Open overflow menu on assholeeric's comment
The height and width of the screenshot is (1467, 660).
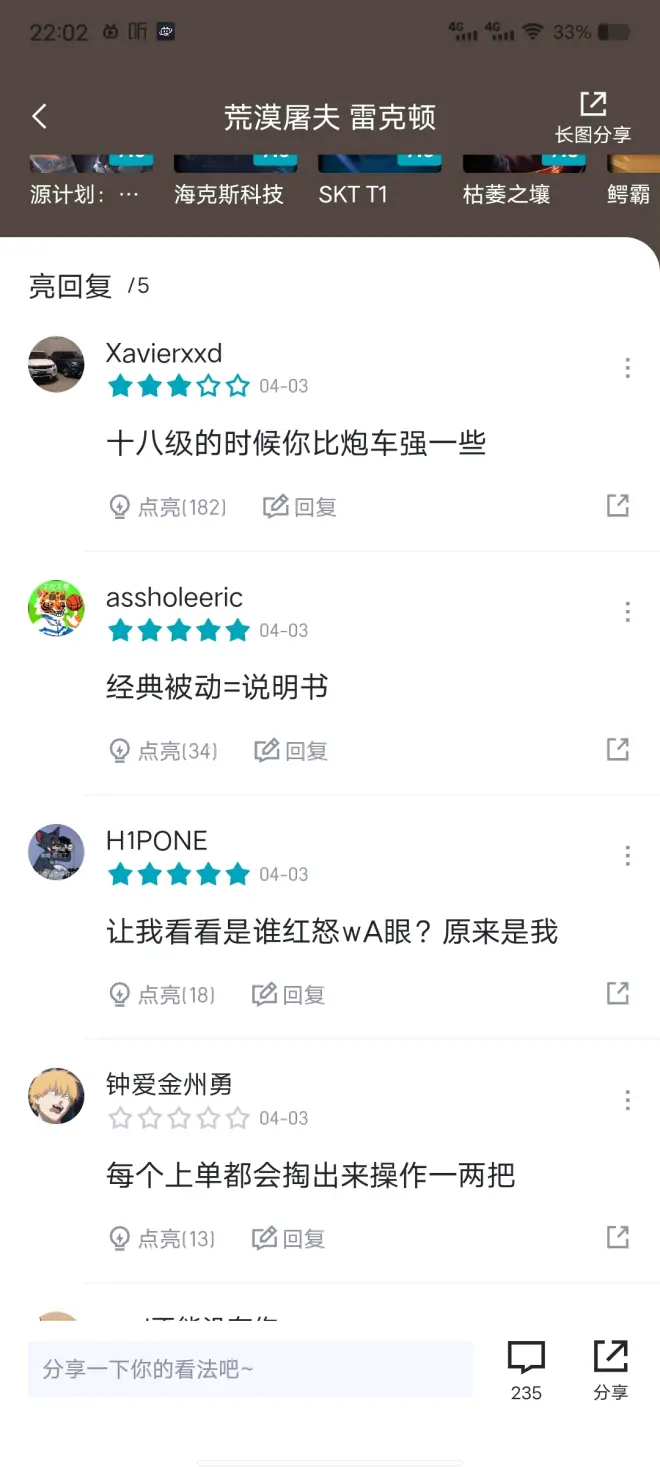click(627, 612)
